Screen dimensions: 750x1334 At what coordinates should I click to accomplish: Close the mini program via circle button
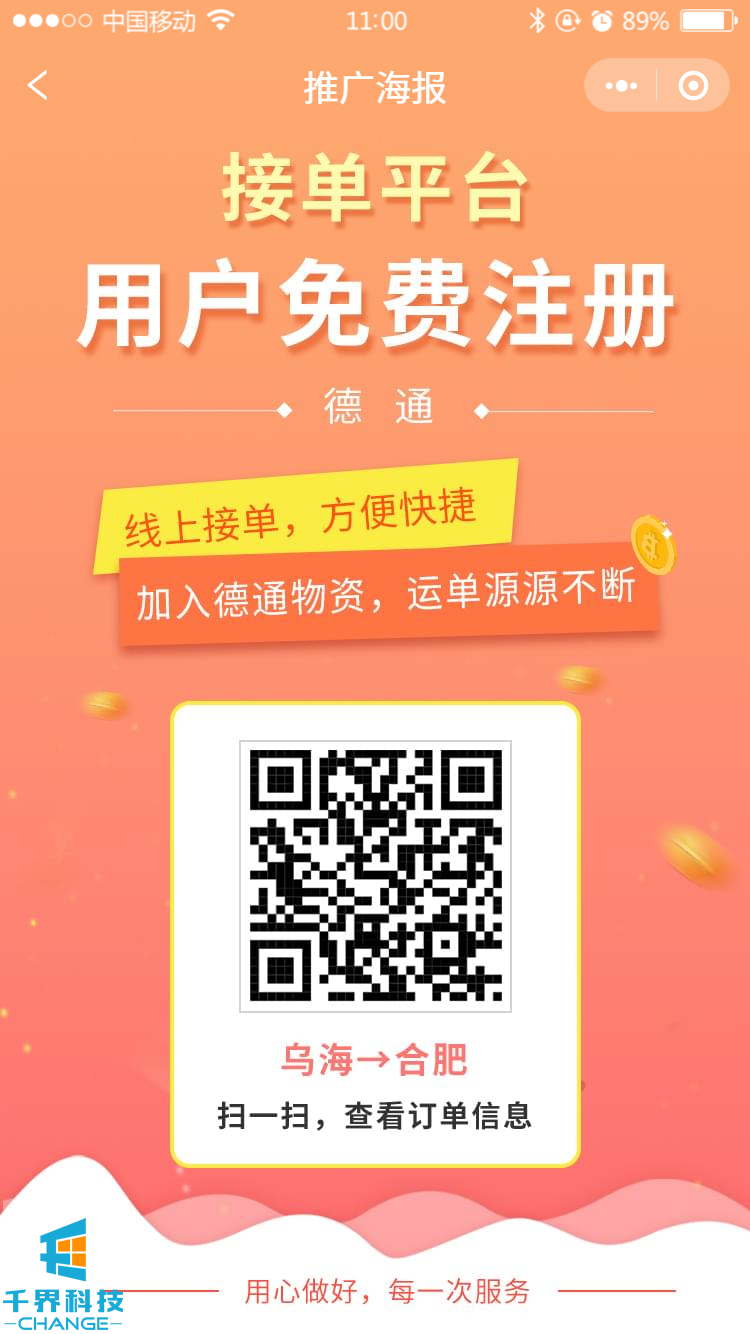(x=693, y=86)
